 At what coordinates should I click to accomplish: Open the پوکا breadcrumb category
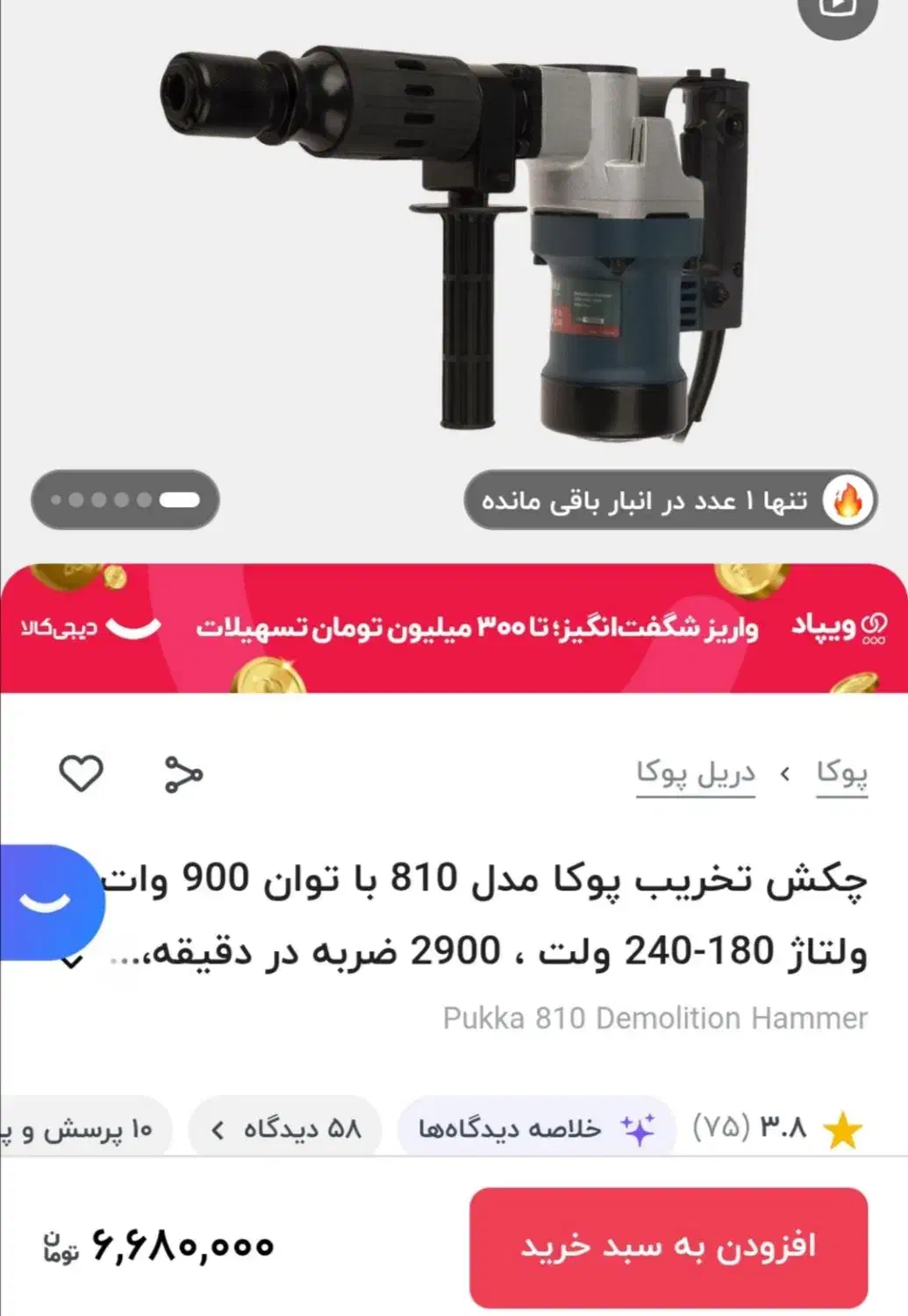(x=843, y=775)
